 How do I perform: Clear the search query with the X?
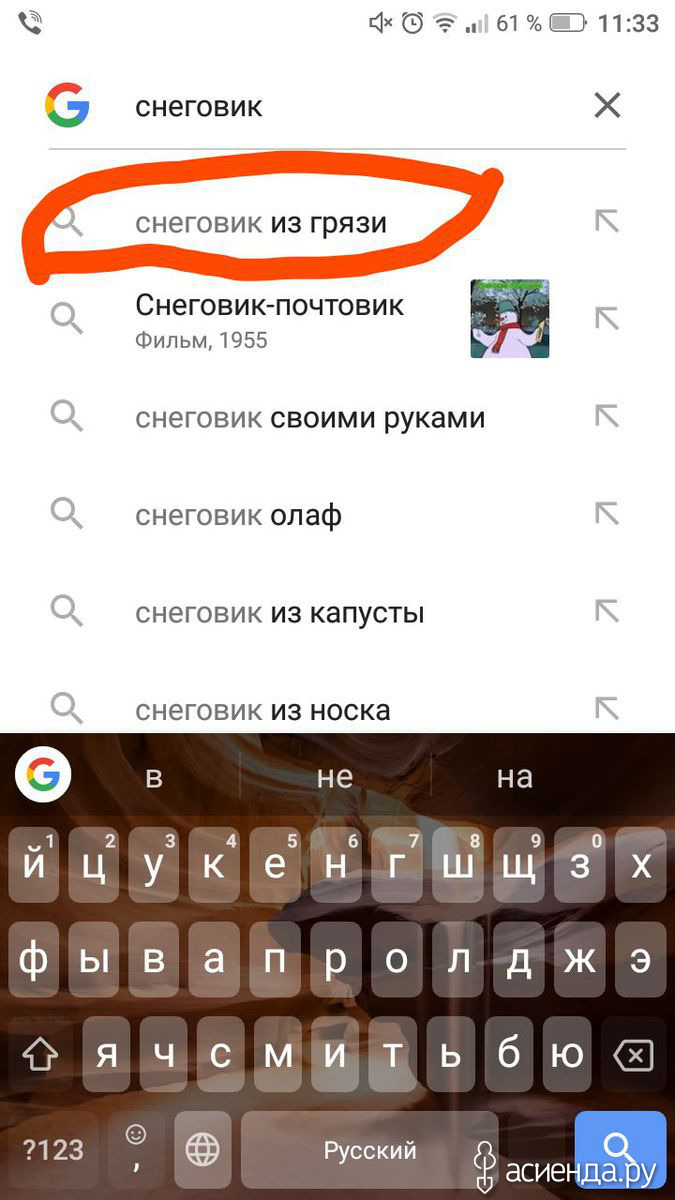[x=607, y=105]
